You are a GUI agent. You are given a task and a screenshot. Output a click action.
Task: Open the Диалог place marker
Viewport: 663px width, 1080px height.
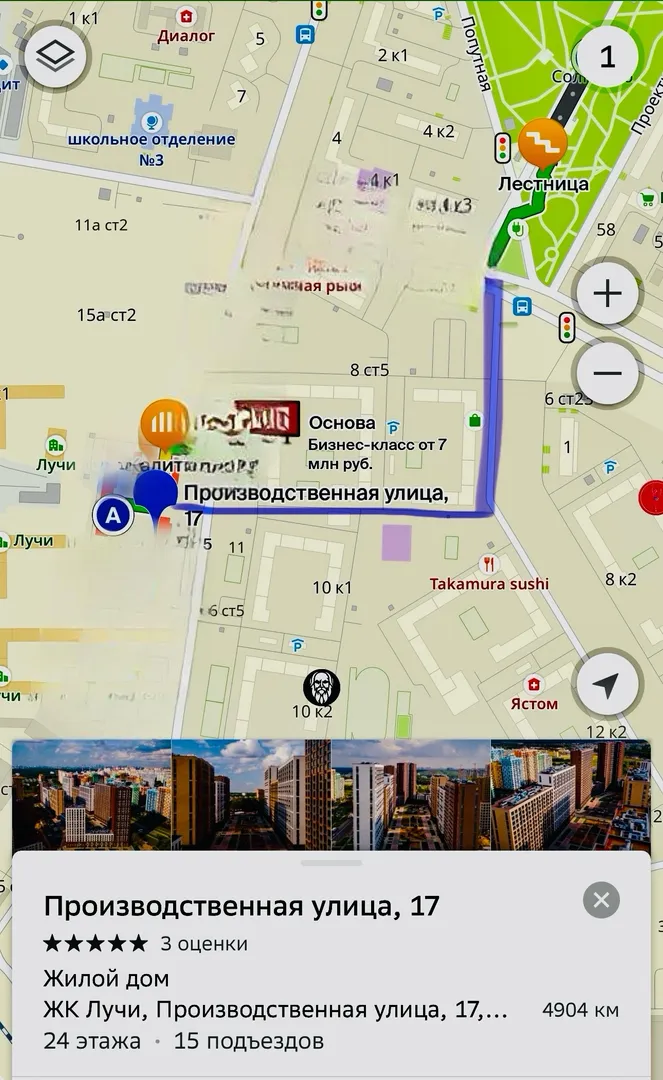pyautogui.click(x=186, y=17)
